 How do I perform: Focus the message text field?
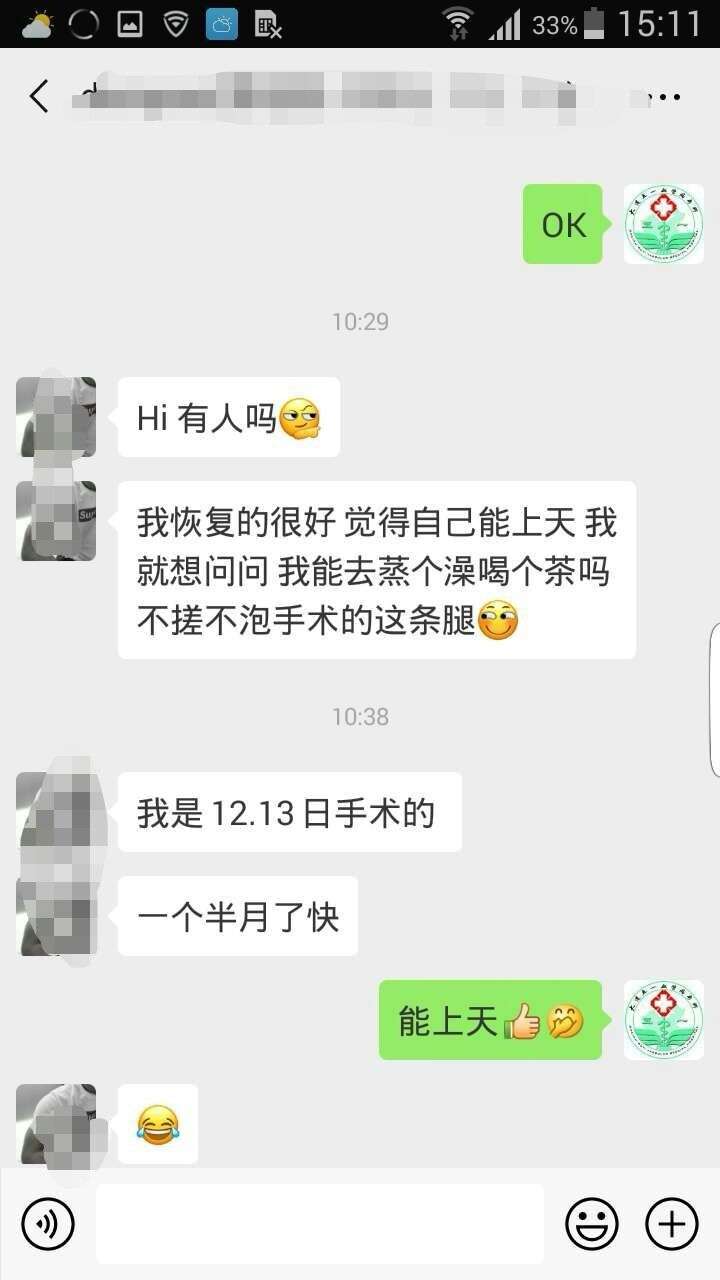pos(320,1223)
